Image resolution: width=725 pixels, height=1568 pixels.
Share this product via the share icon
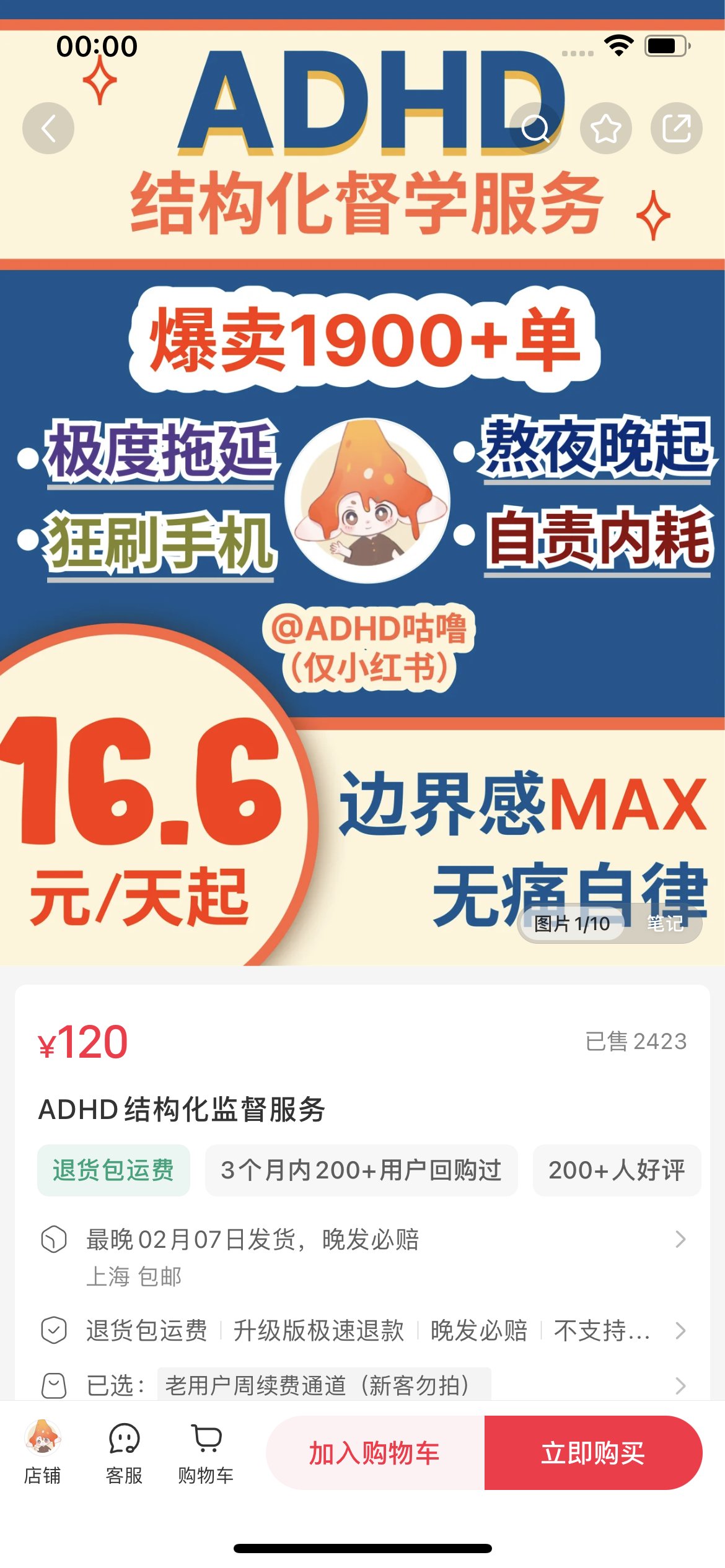pyautogui.click(x=676, y=128)
